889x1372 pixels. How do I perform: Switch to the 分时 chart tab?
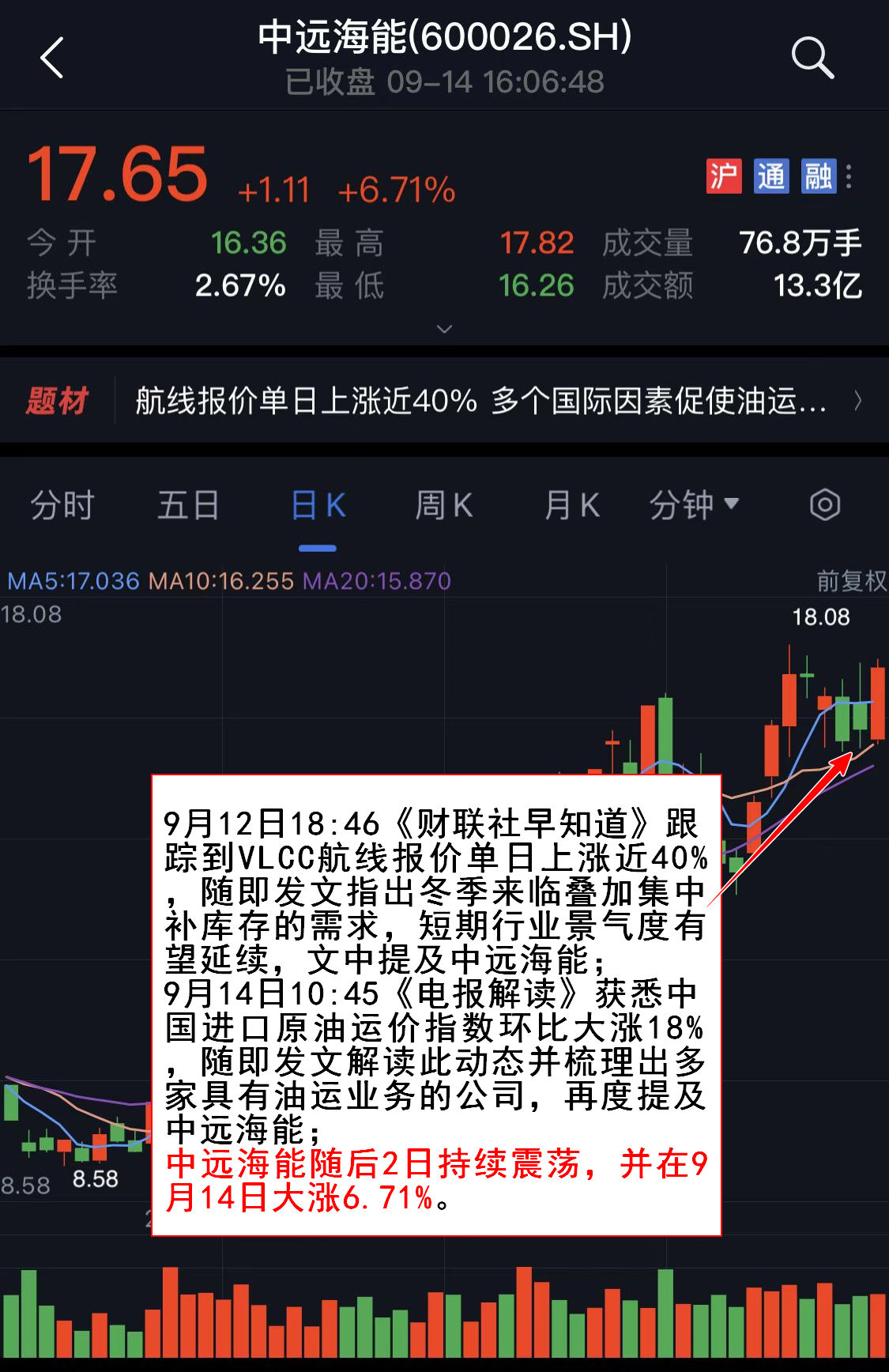62,505
